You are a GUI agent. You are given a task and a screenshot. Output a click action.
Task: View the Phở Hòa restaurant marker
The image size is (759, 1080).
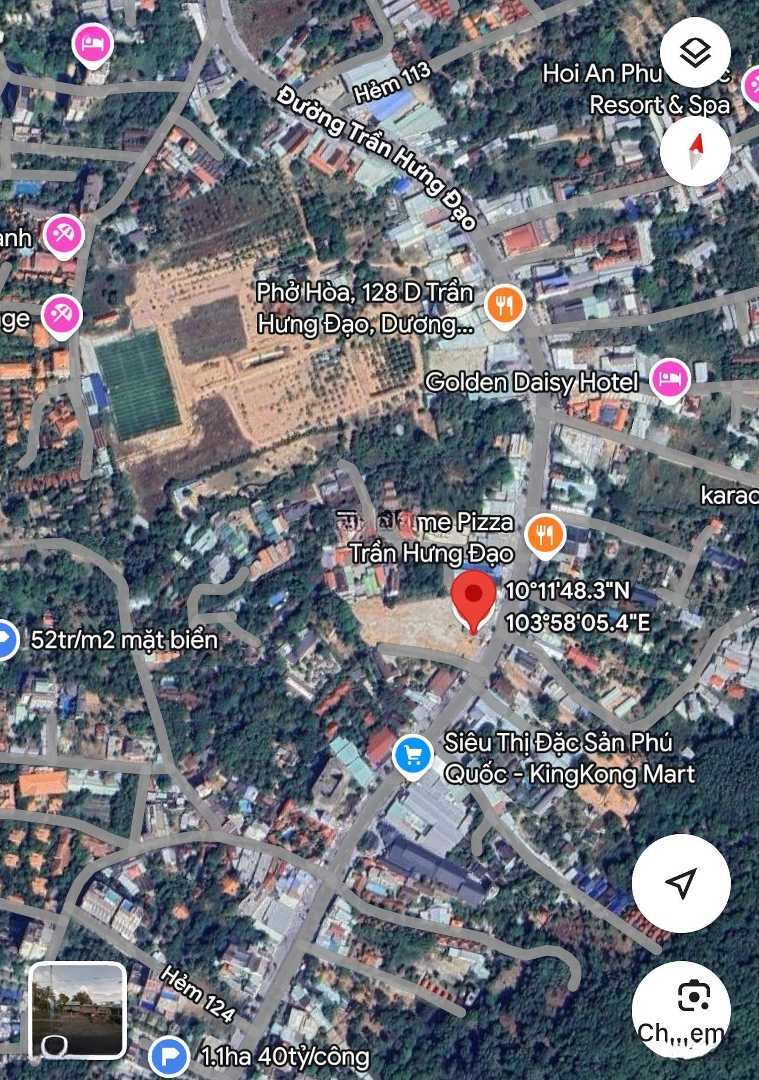[506, 306]
